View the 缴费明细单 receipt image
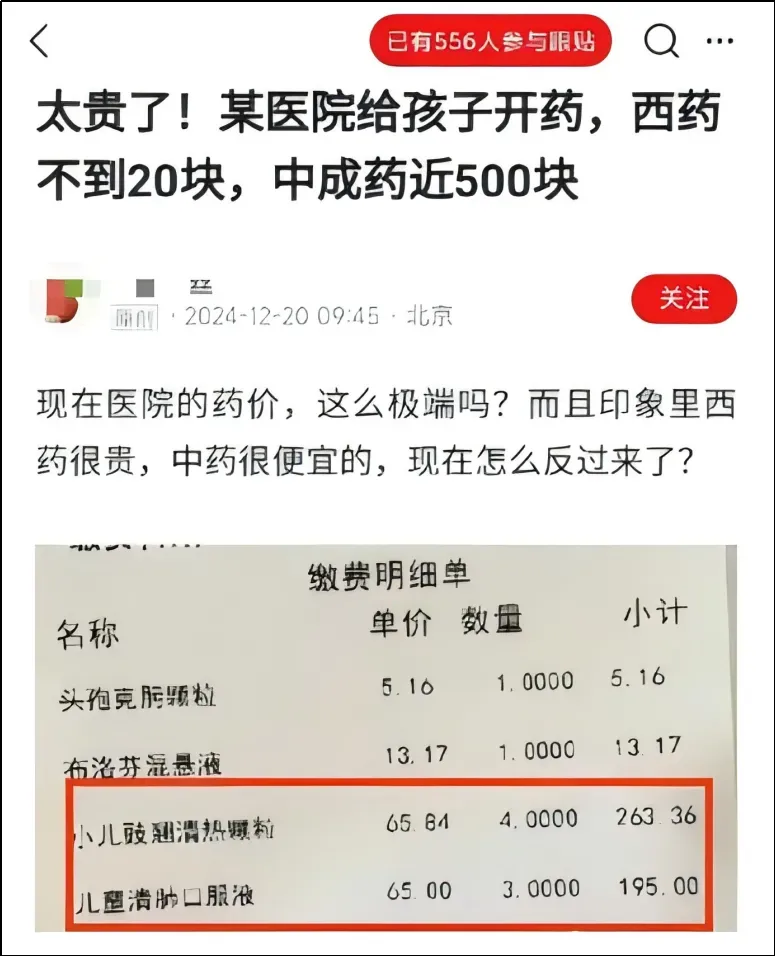 (x=386, y=738)
